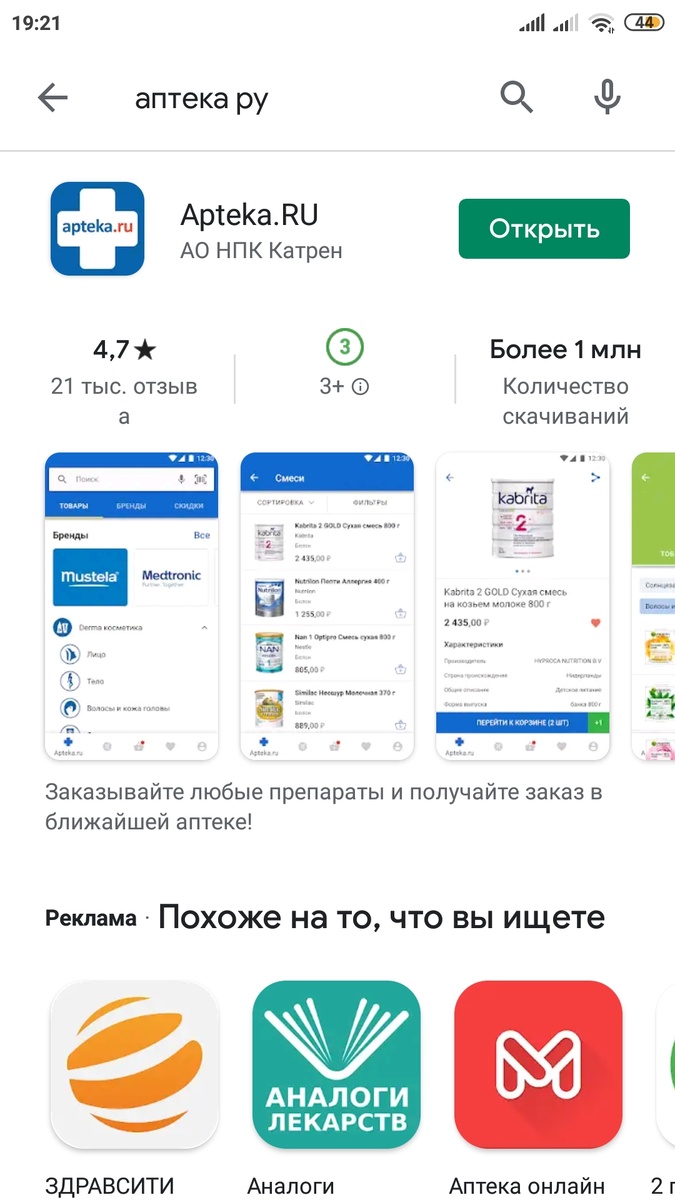Open the 3+ age rating info
The image size is (675, 1200).
coord(344,386)
